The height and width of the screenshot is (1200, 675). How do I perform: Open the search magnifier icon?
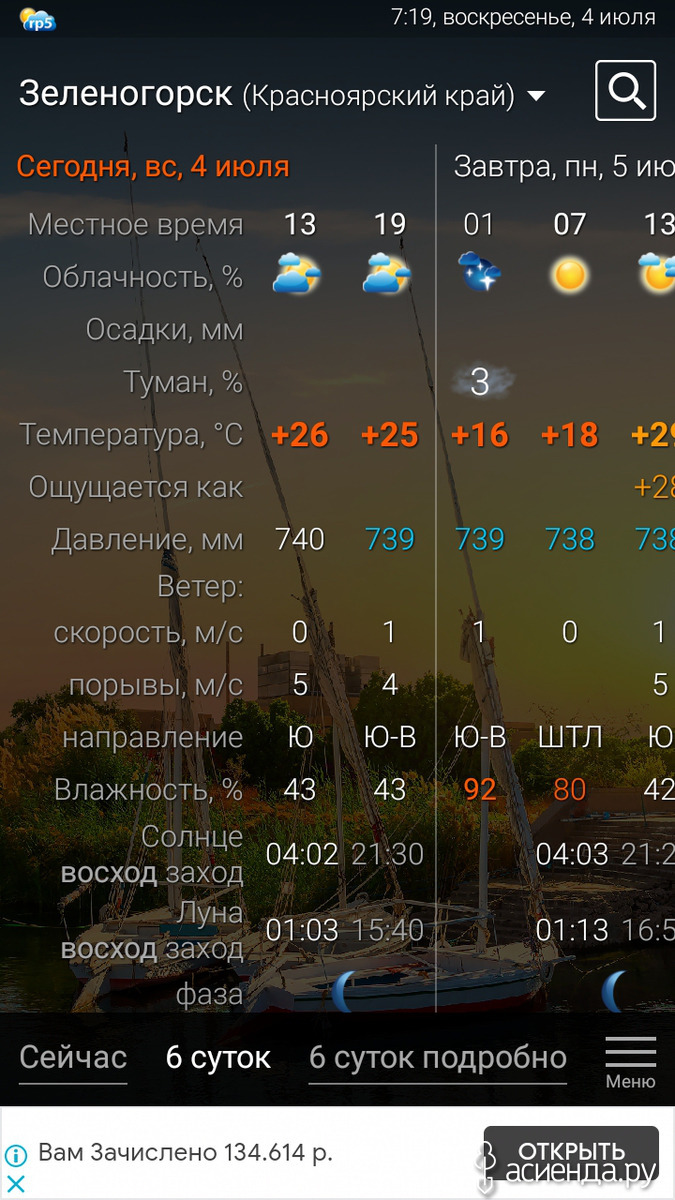click(625, 91)
